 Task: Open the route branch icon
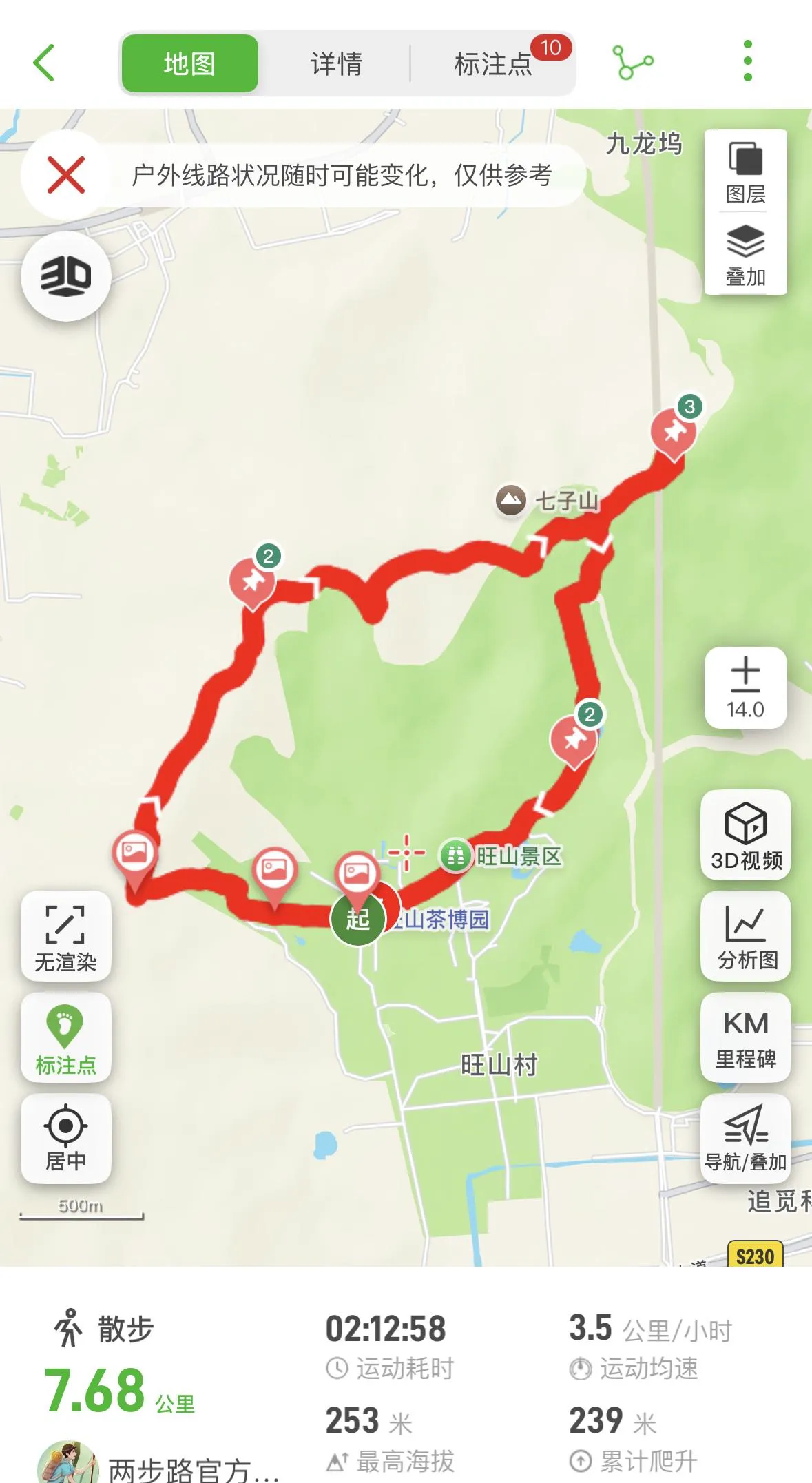(632, 63)
